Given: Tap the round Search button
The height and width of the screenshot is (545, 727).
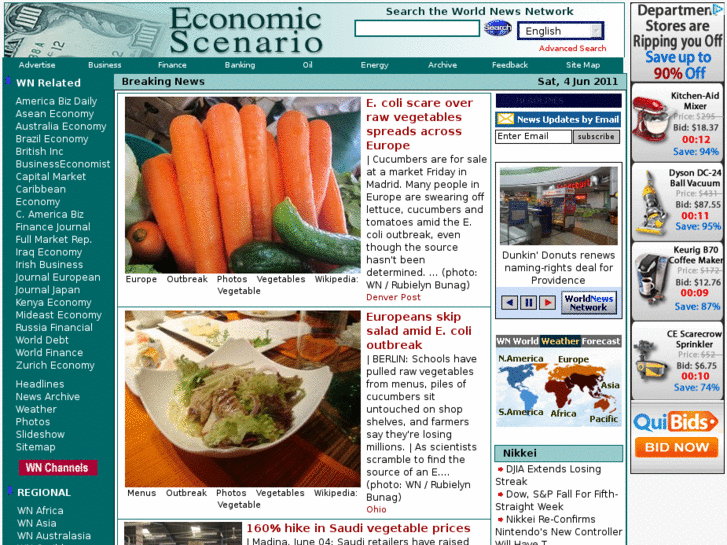Looking at the screenshot, I should coord(497,29).
